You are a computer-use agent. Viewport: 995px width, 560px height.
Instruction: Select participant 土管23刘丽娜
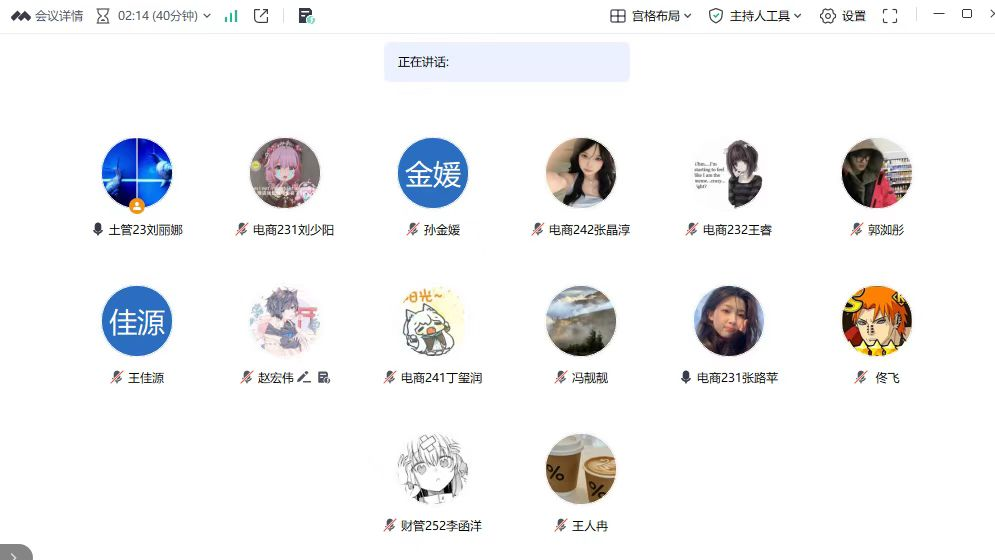(x=137, y=174)
